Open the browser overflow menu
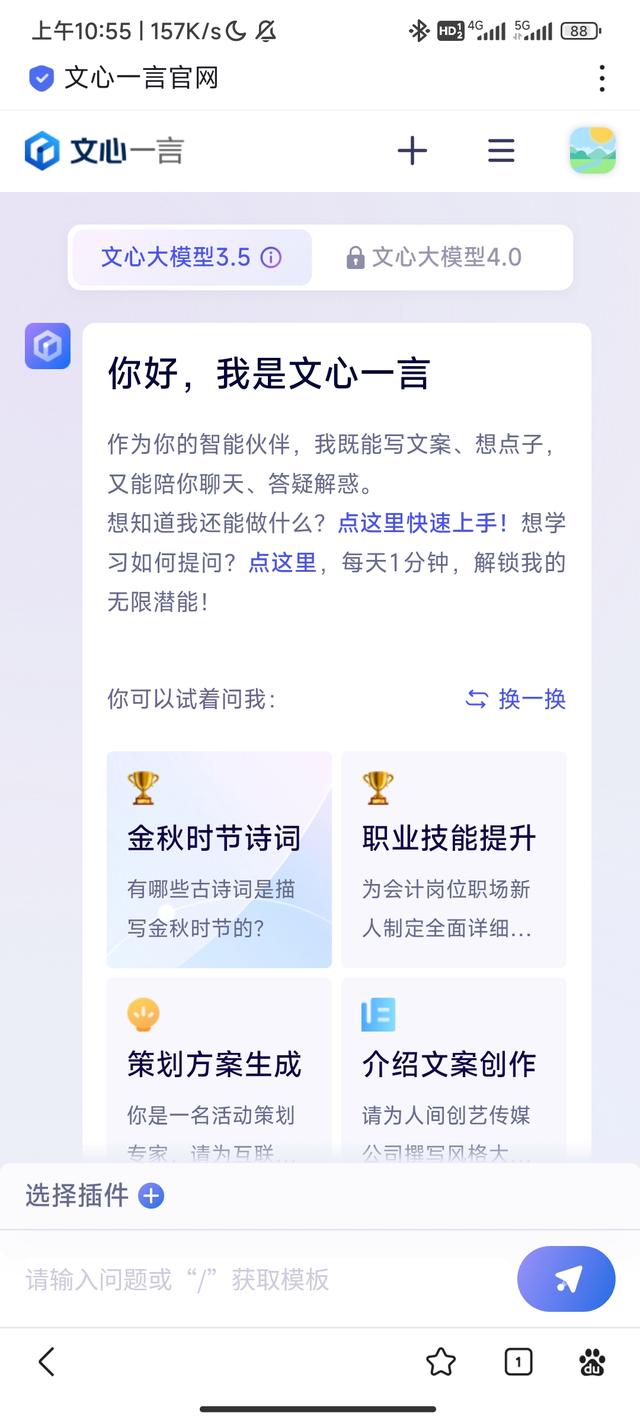The image size is (640, 1422). point(602,78)
